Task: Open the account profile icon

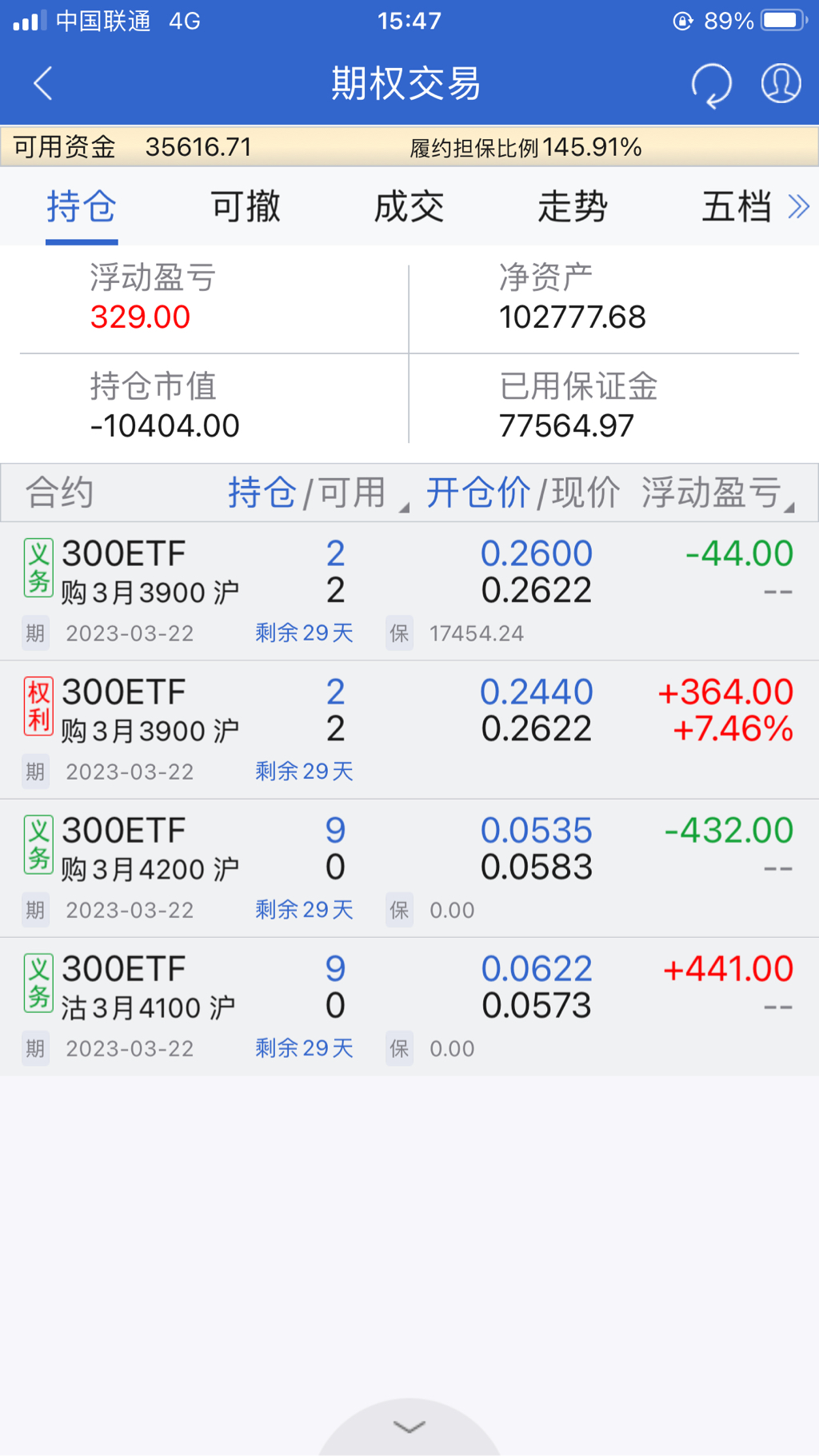Action: (x=781, y=83)
